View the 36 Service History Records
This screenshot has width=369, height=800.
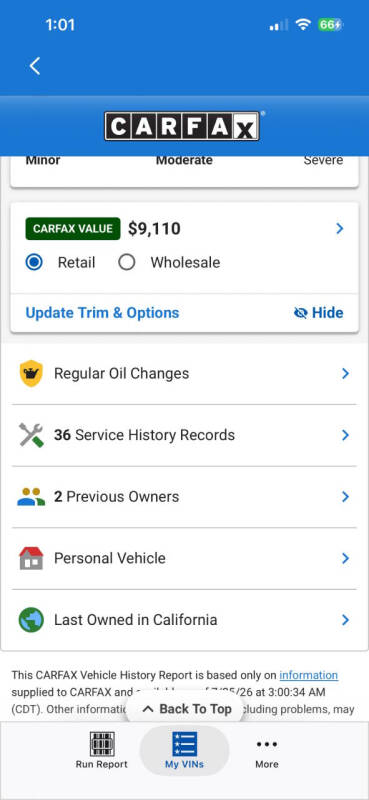tap(184, 435)
